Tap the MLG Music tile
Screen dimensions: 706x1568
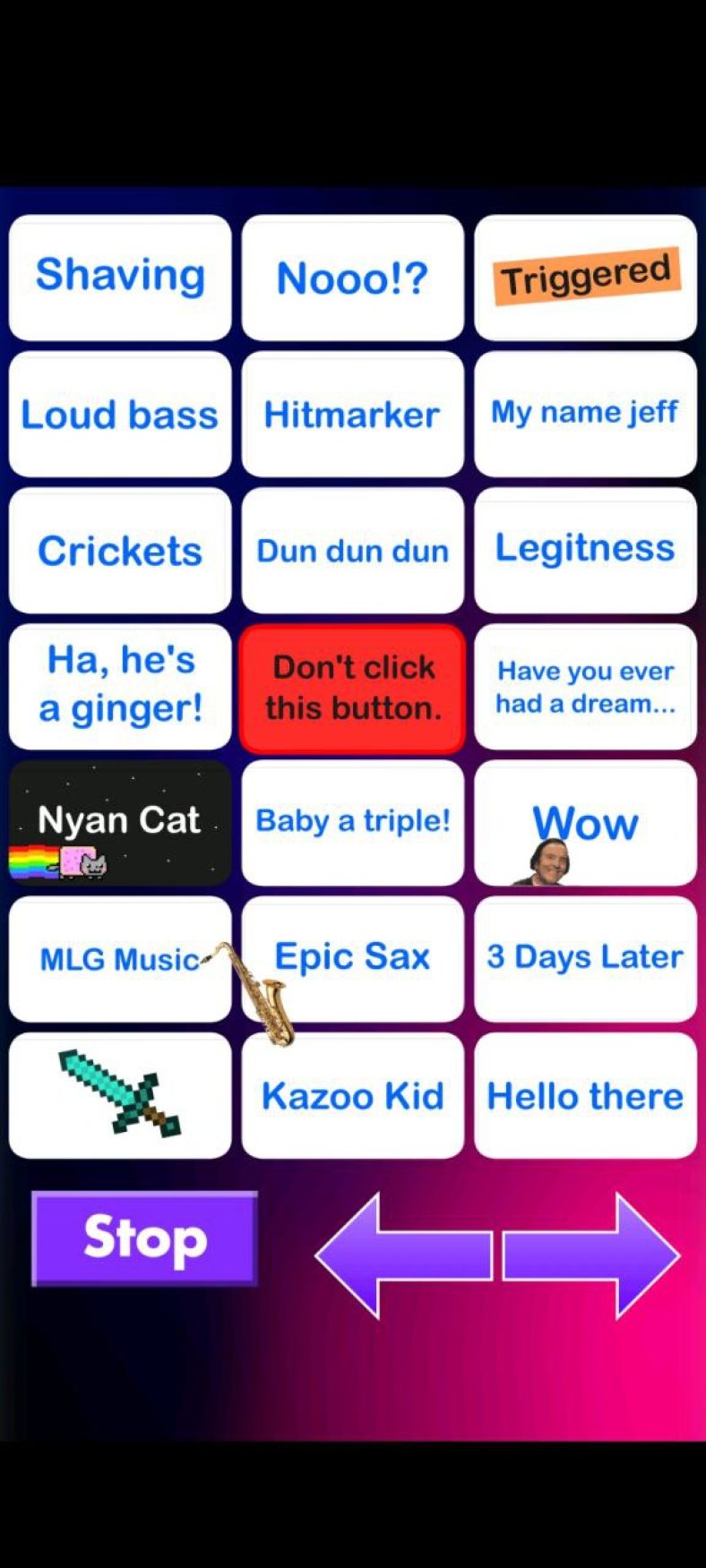120,958
